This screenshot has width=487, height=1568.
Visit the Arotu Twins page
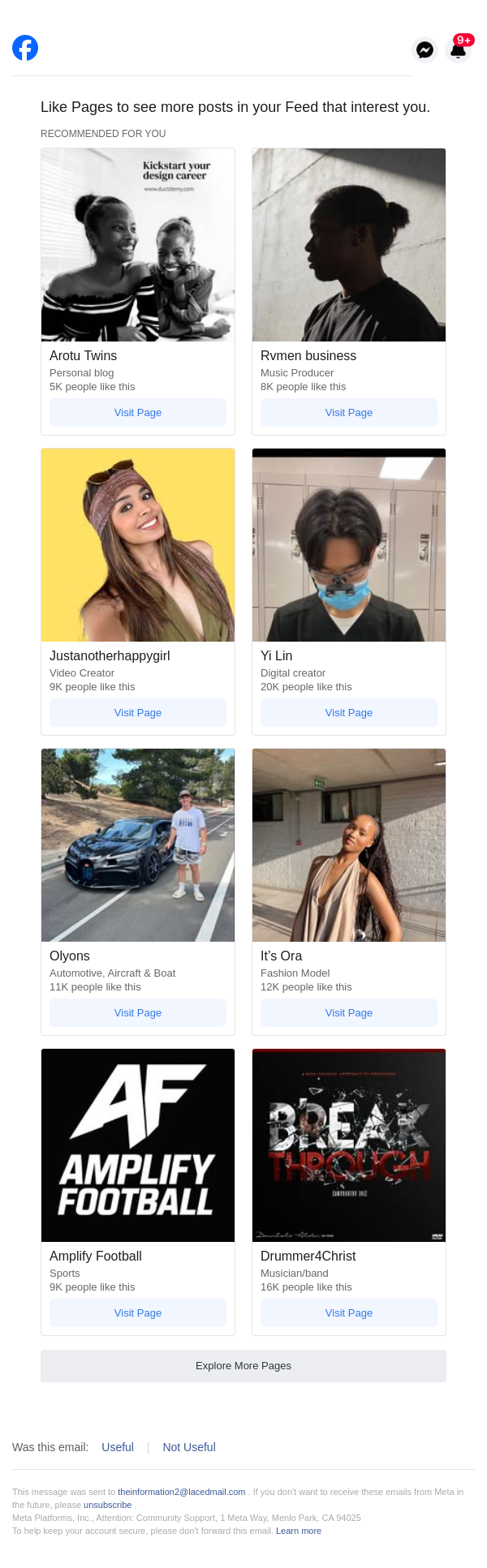pos(138,412)
